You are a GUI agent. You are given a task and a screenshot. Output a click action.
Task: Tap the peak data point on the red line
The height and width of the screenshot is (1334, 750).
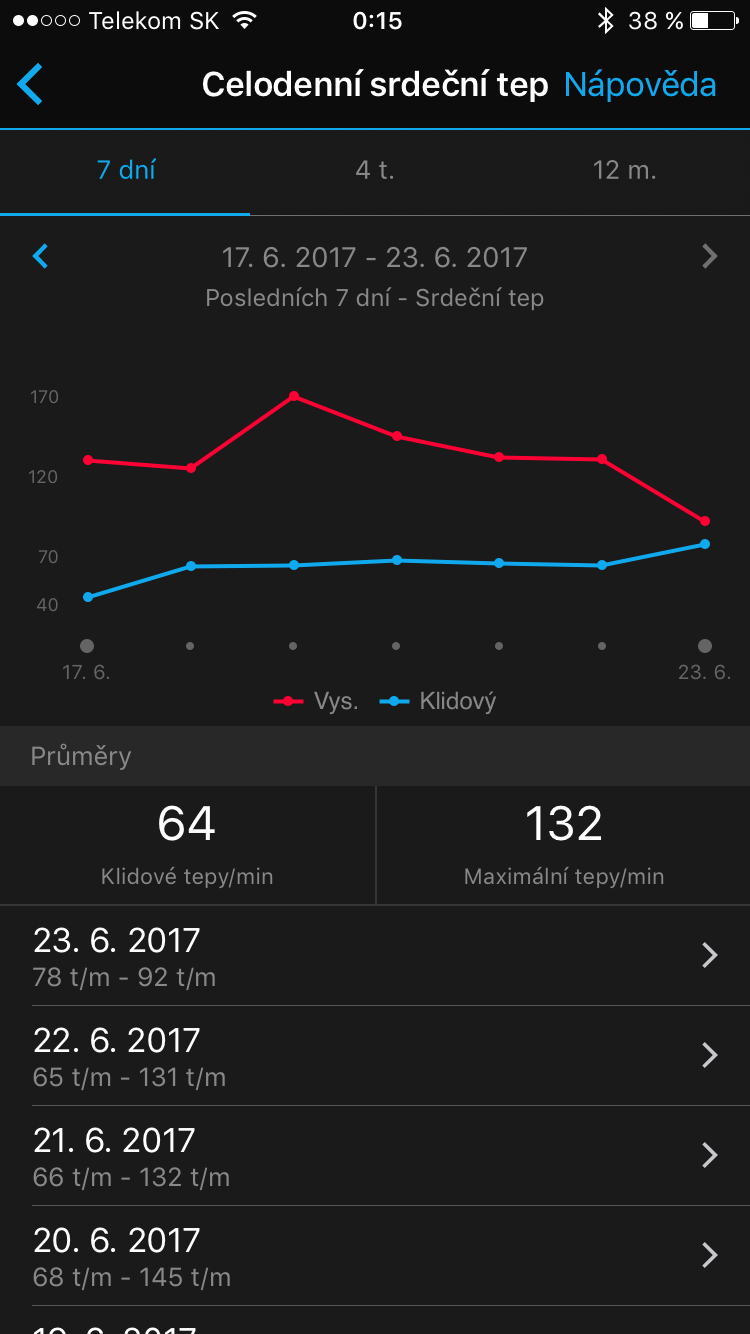click(293, 396)
